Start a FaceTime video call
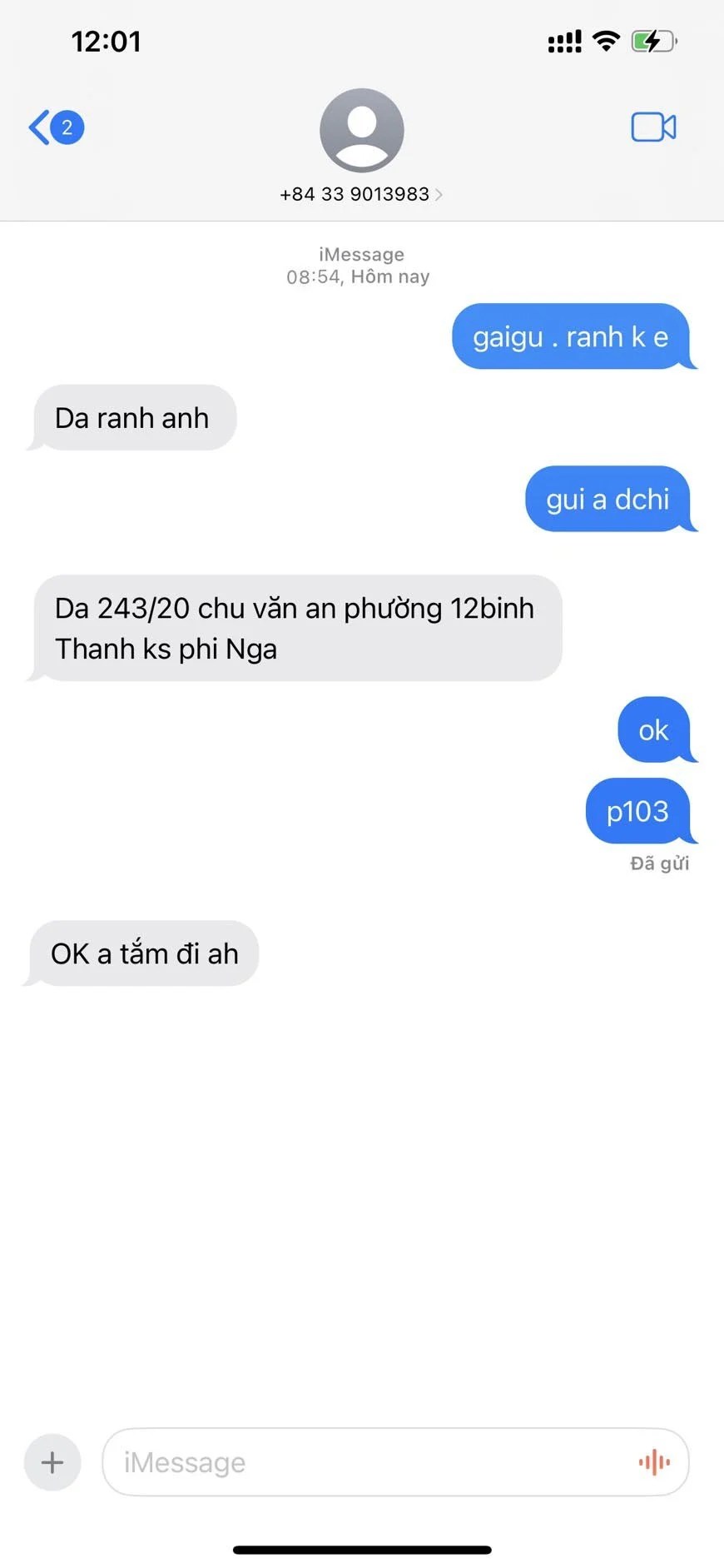Screen dimensions: 724x1568 (x=653, y=127)
